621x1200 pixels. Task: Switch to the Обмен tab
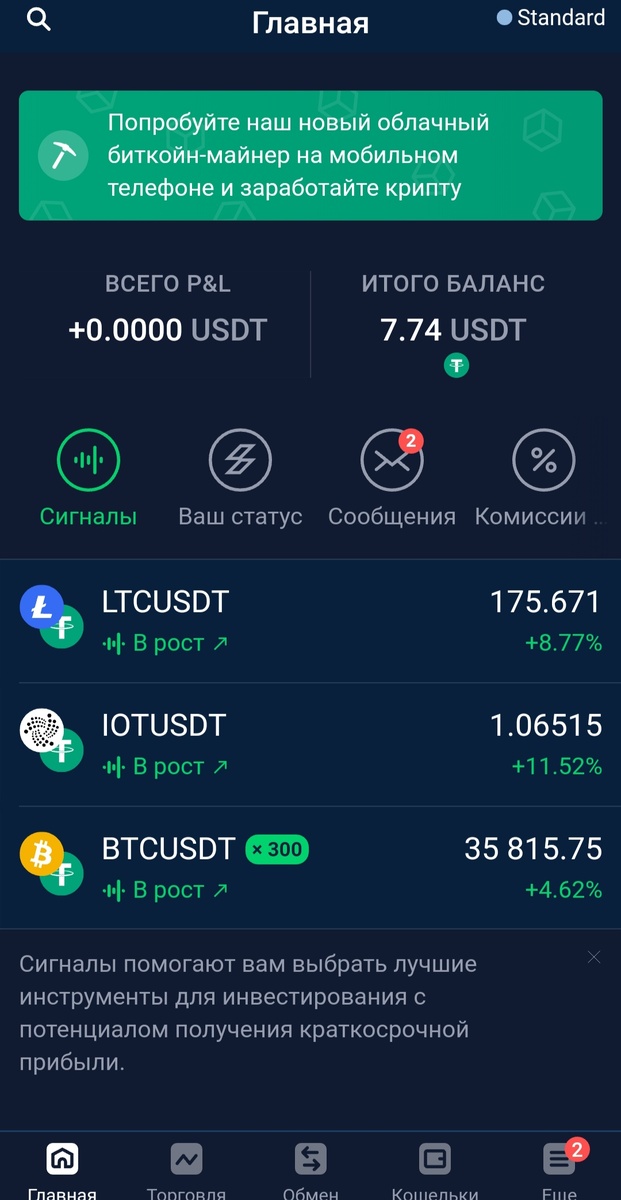pos(310,1168)
